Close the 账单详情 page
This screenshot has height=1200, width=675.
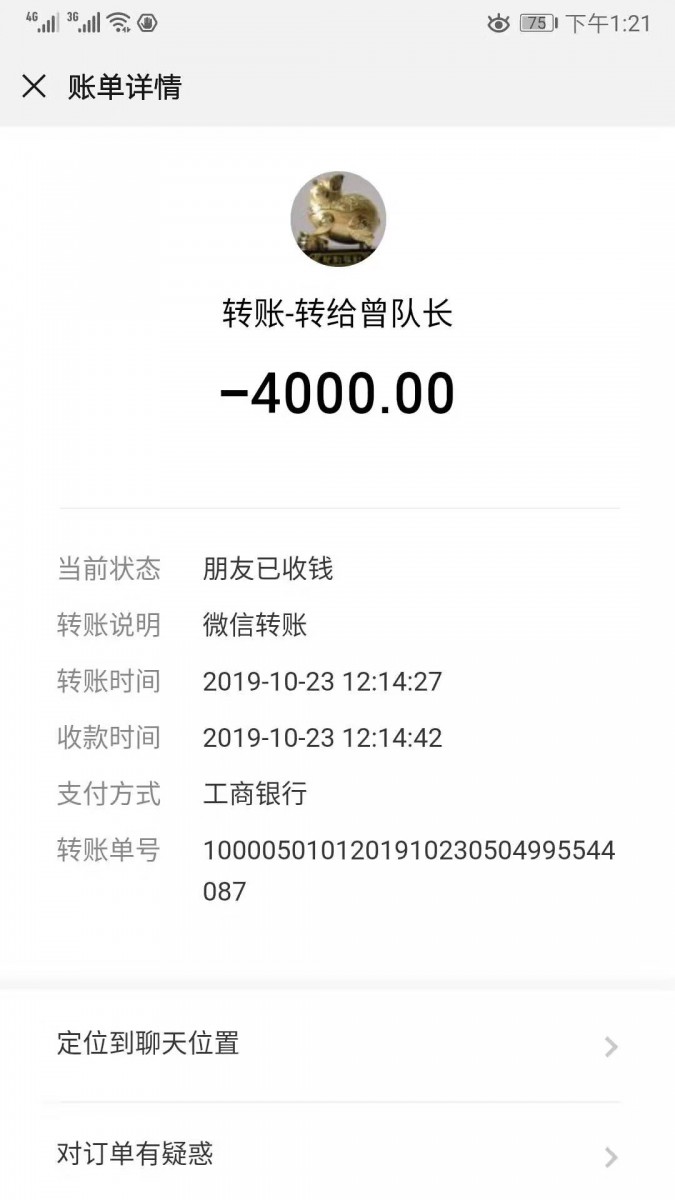click(x=34, y=87)
